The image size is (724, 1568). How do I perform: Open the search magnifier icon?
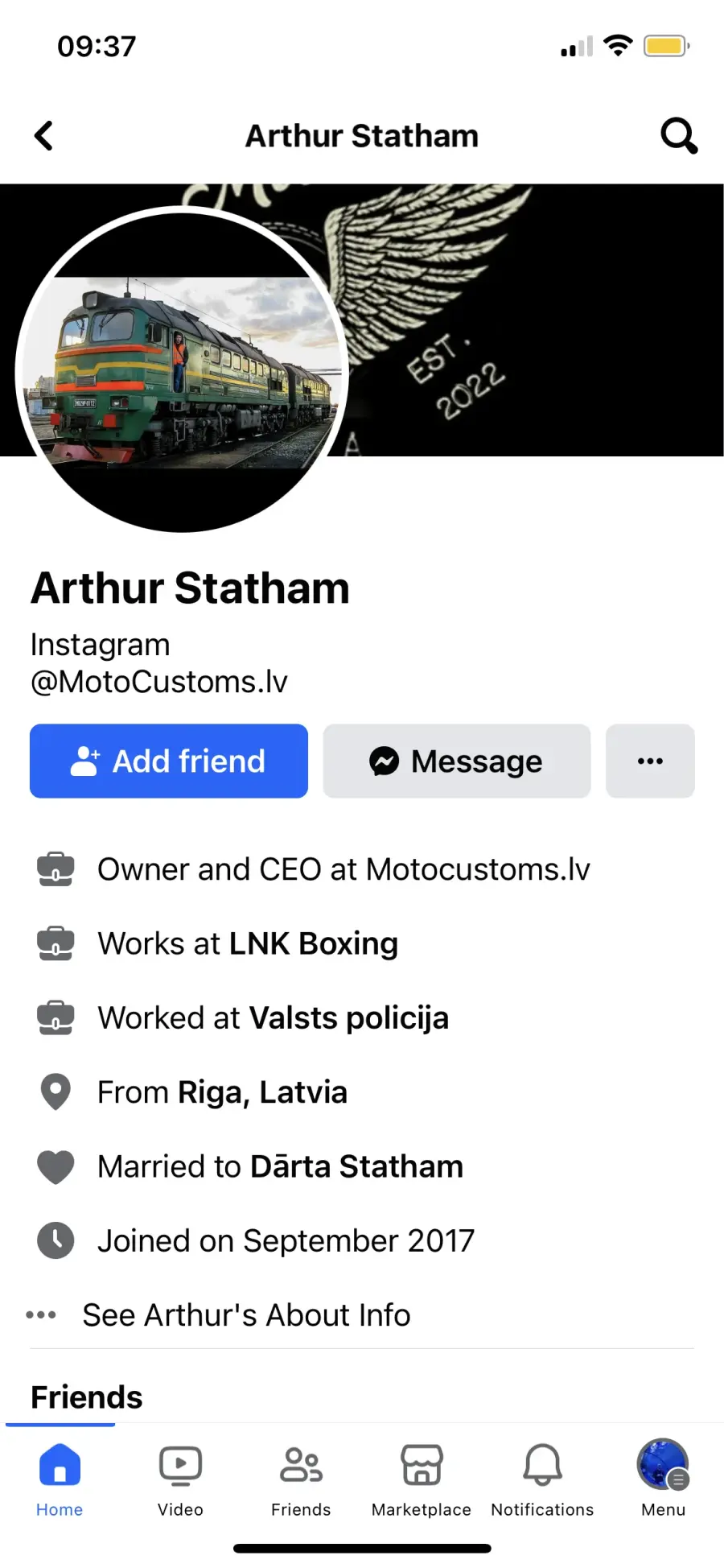pos(679,136)
